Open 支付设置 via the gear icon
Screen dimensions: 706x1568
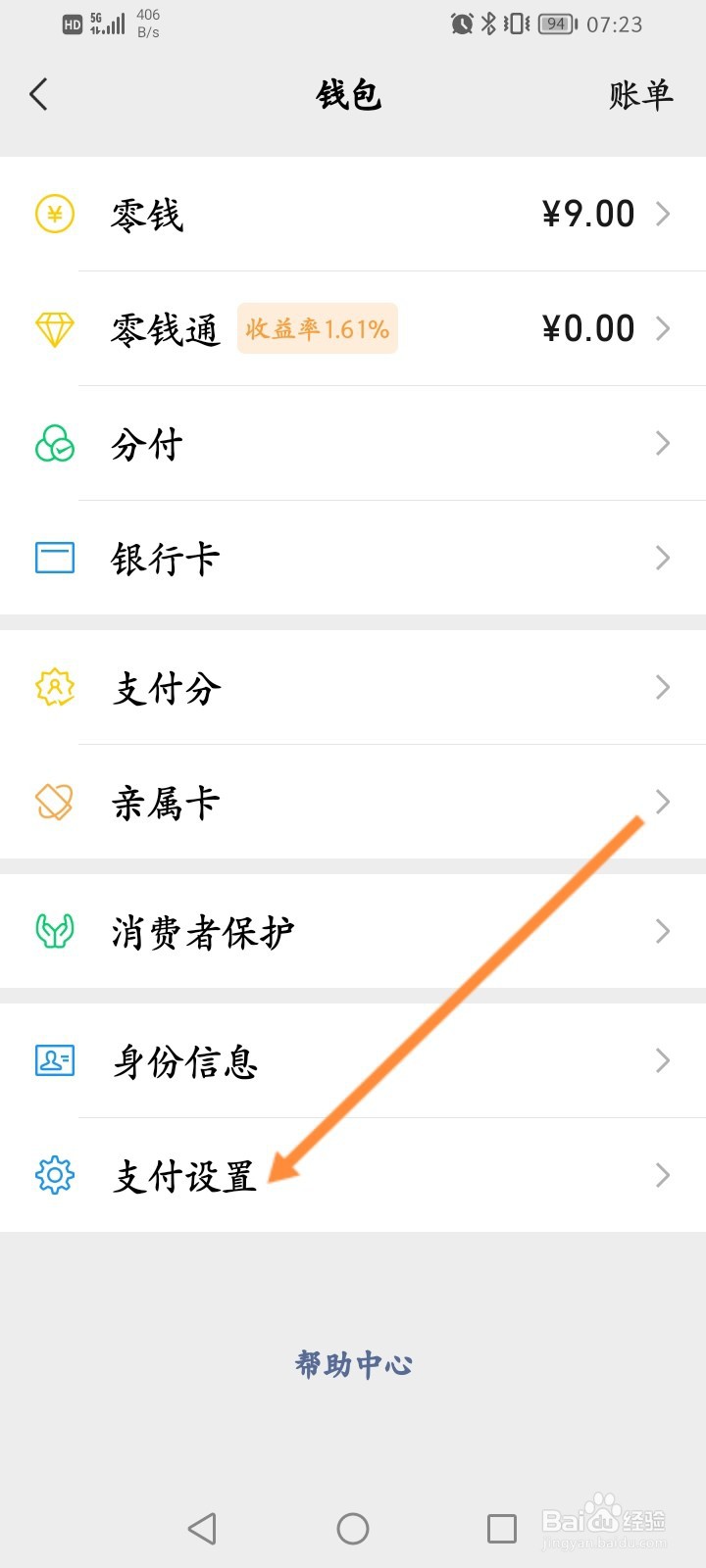point(54,1175)
